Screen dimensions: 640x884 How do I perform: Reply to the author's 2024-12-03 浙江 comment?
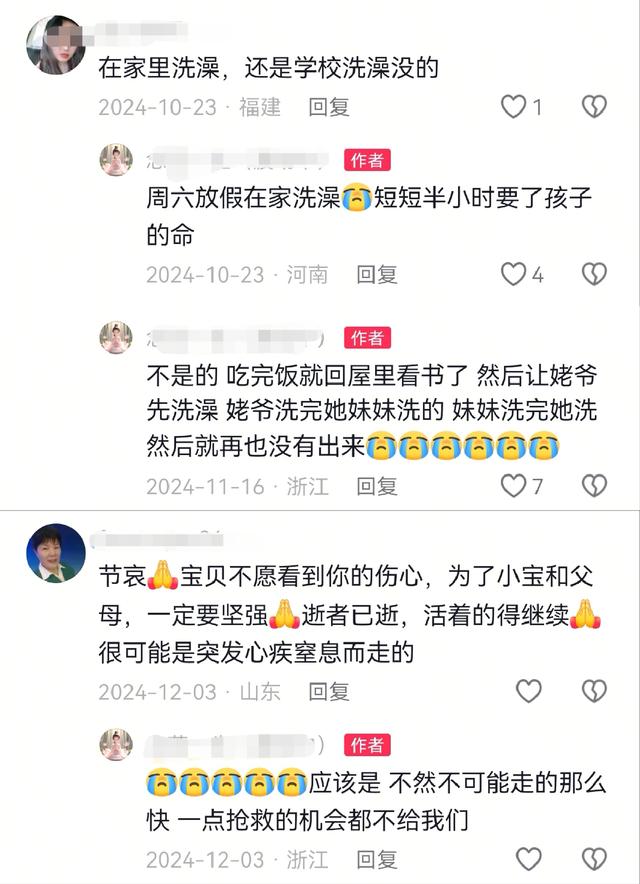point(377,860)
